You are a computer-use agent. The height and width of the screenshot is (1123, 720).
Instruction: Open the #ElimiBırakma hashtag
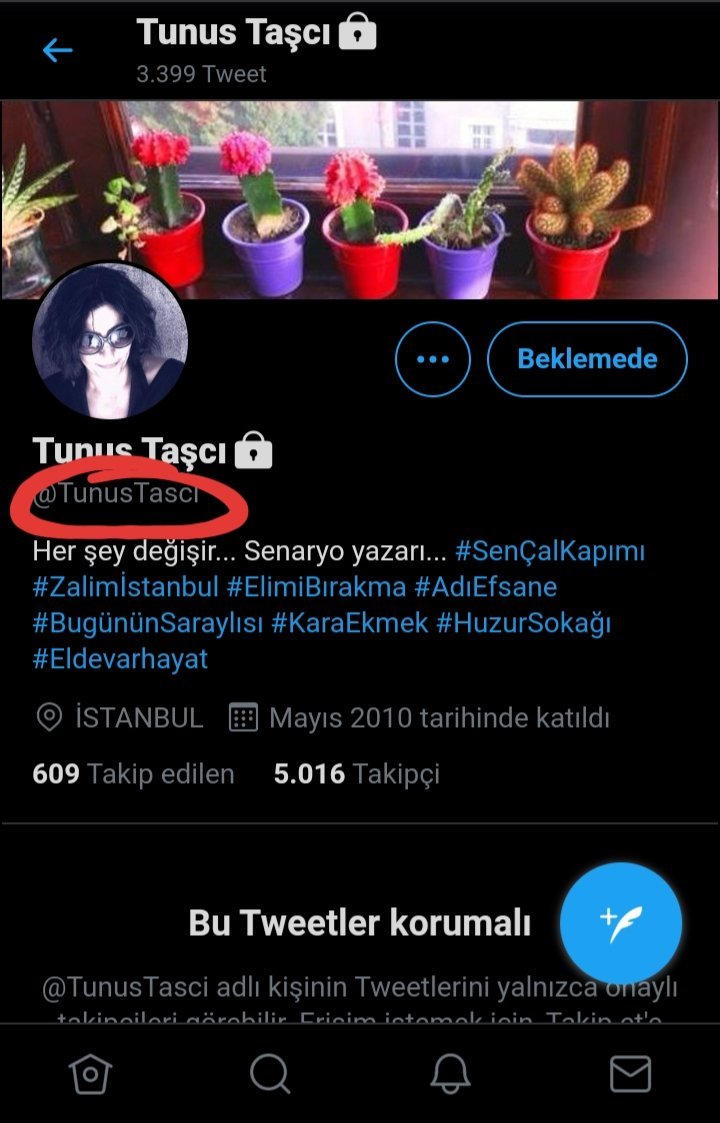pos(316,587)
